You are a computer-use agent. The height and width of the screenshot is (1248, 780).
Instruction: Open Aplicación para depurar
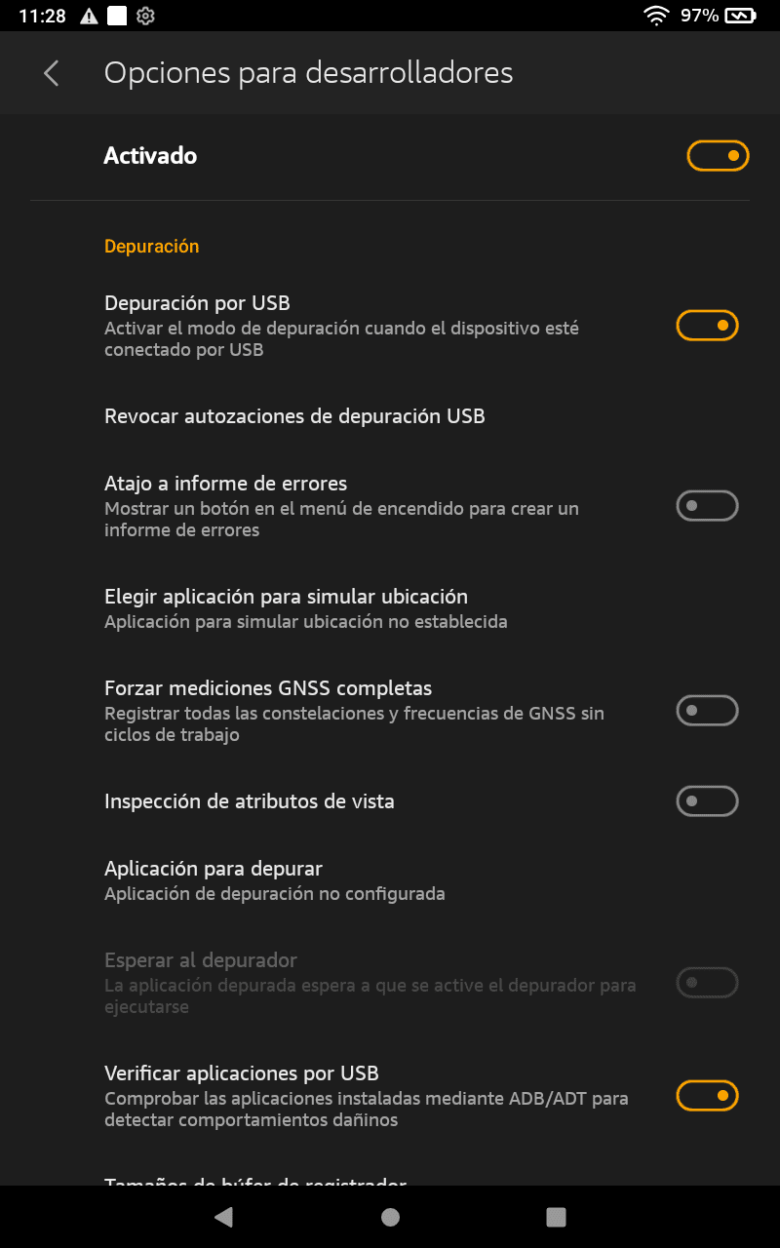tap(274, 880)
